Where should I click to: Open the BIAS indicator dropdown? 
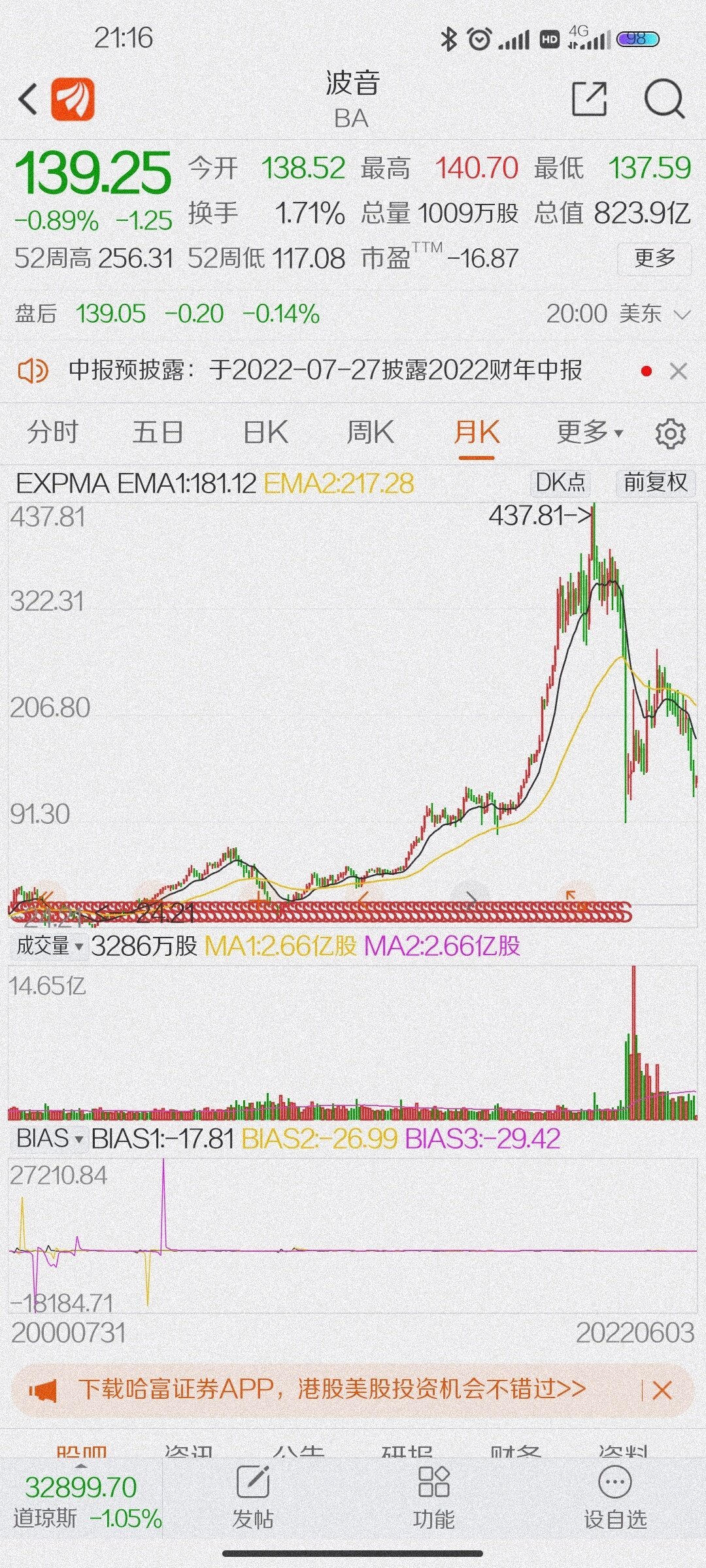pos(50,1139)
